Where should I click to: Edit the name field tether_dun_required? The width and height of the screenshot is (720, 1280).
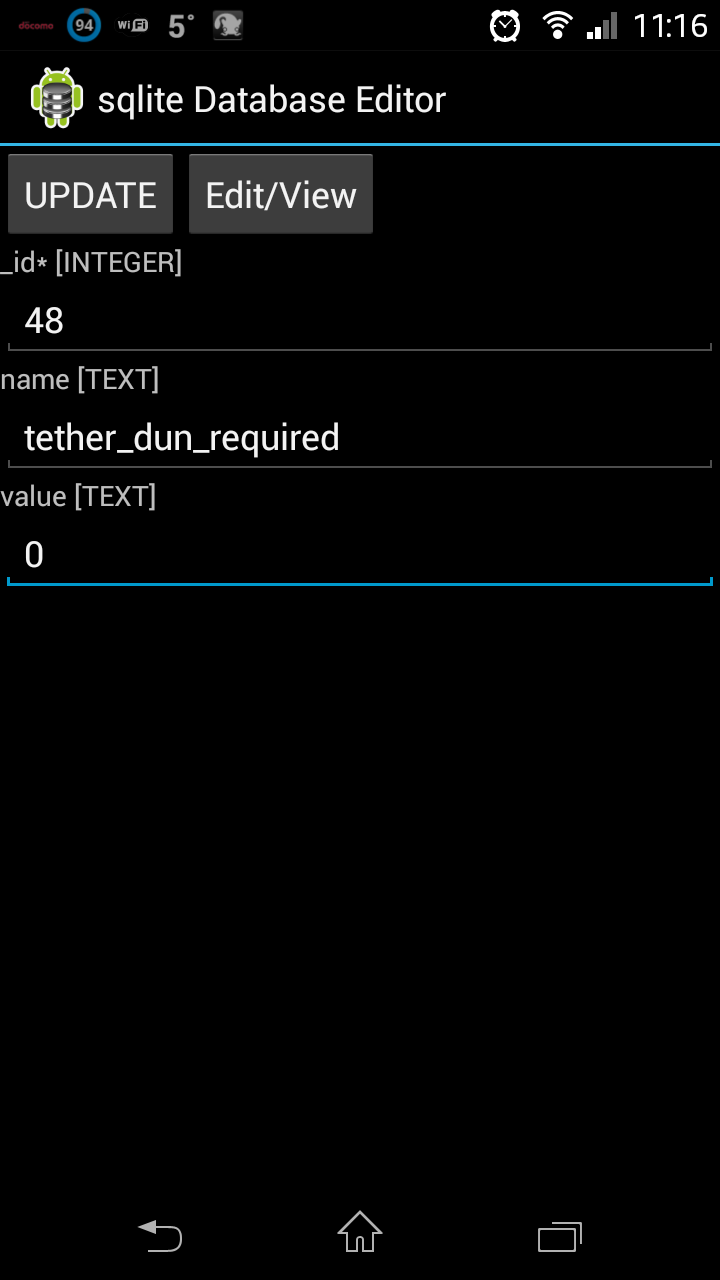tap(360, 438)
